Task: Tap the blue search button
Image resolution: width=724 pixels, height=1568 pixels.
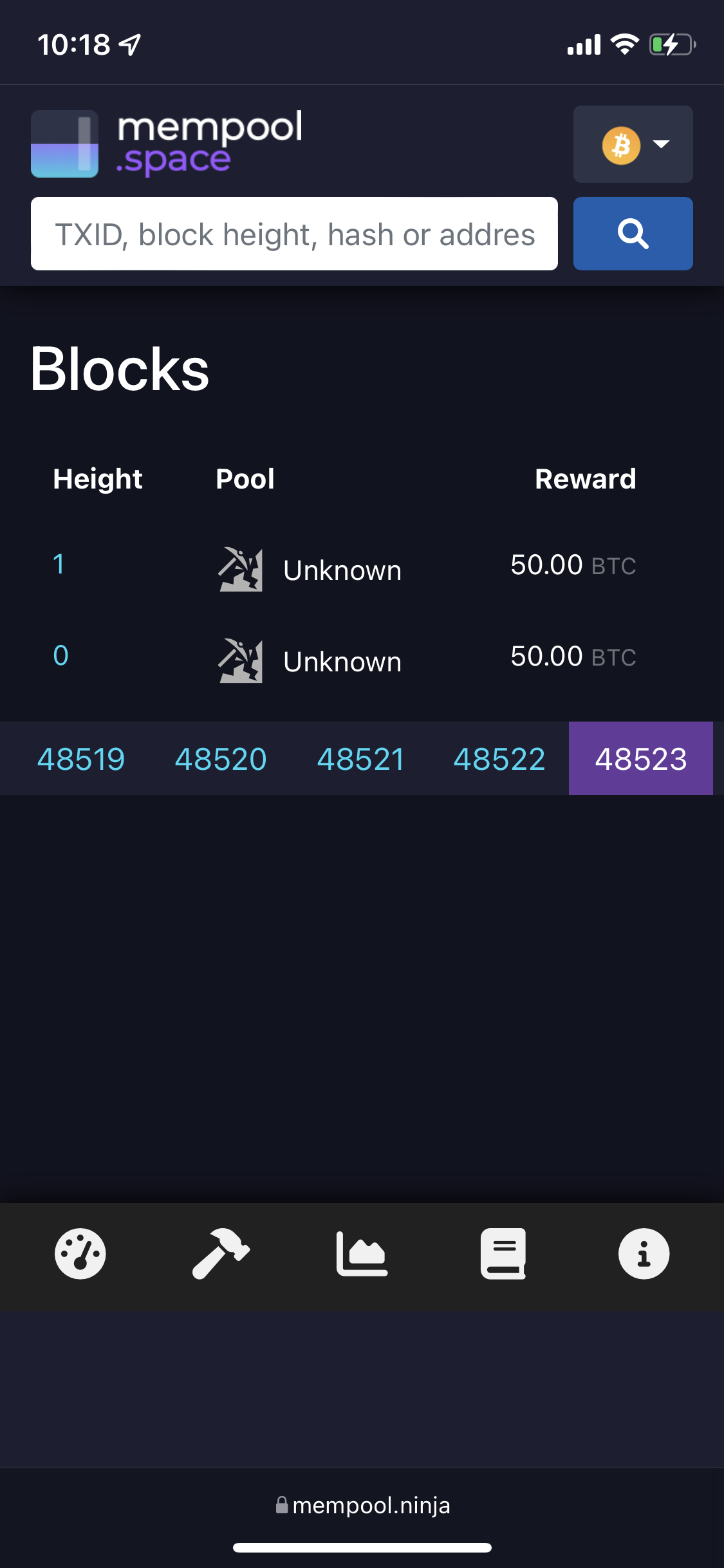Action: (633, 234)
